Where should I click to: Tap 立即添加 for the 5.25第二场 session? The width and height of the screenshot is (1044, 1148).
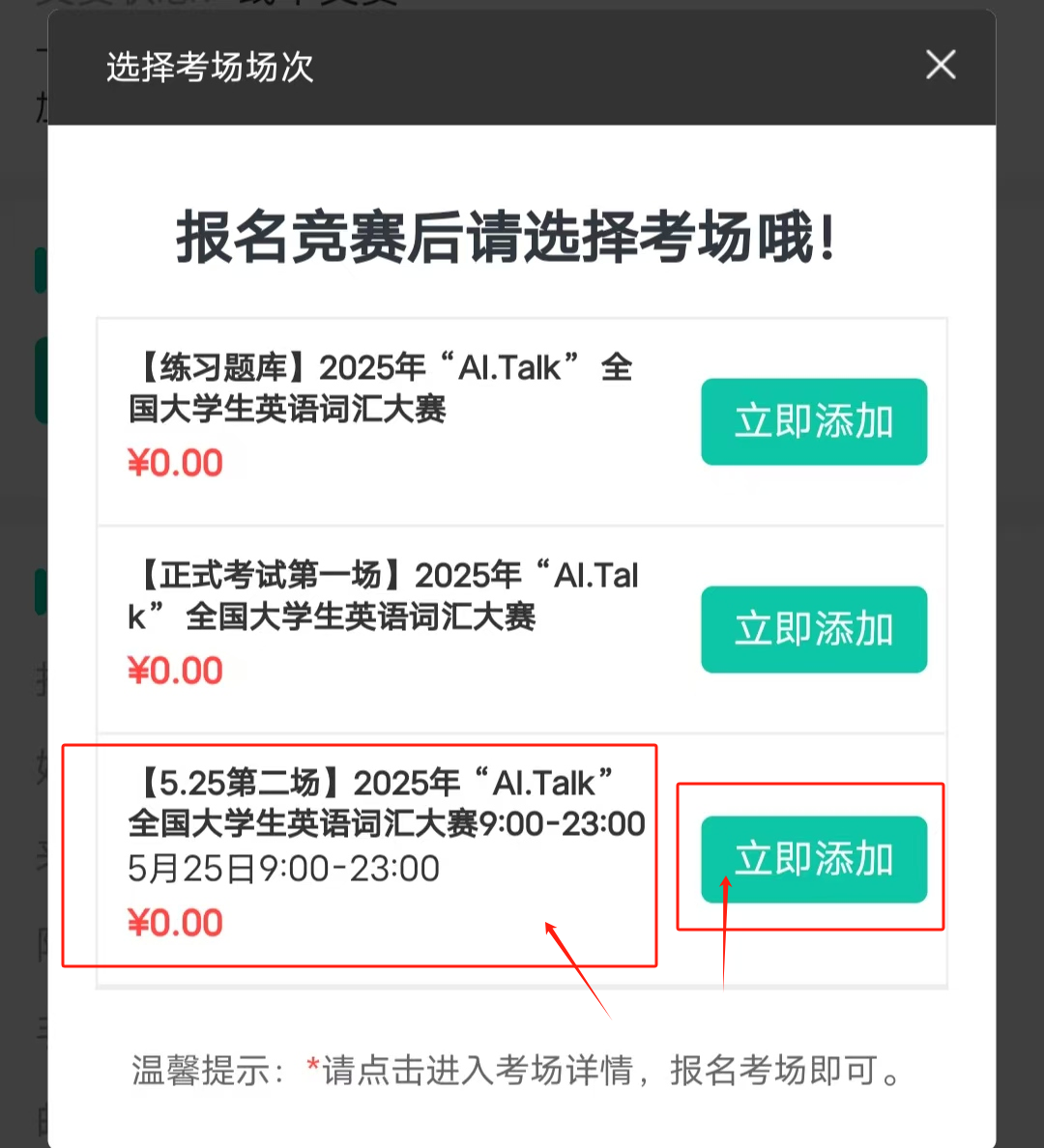point(814,859)
